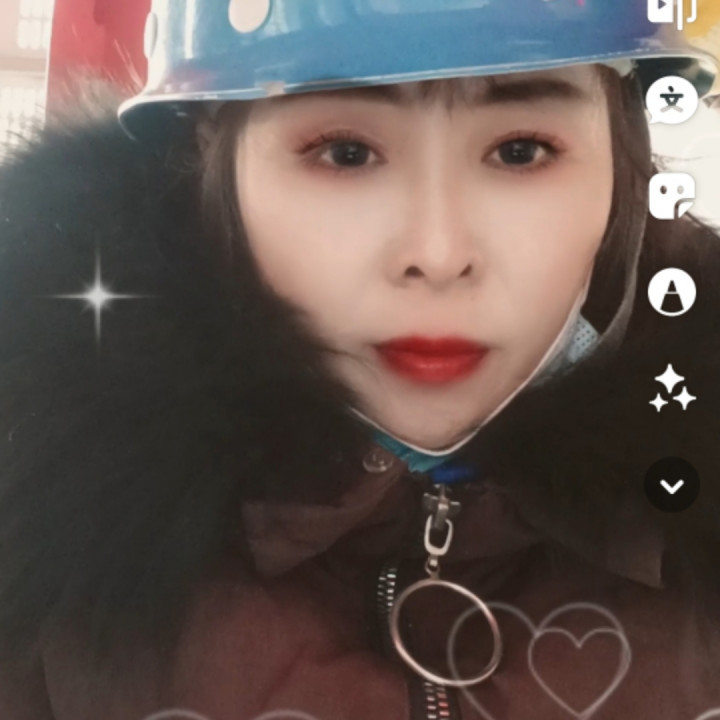Screen dimensions: 720x720
Task: Apply the sparkle enhance effect
Action: [x=671, y=389]
